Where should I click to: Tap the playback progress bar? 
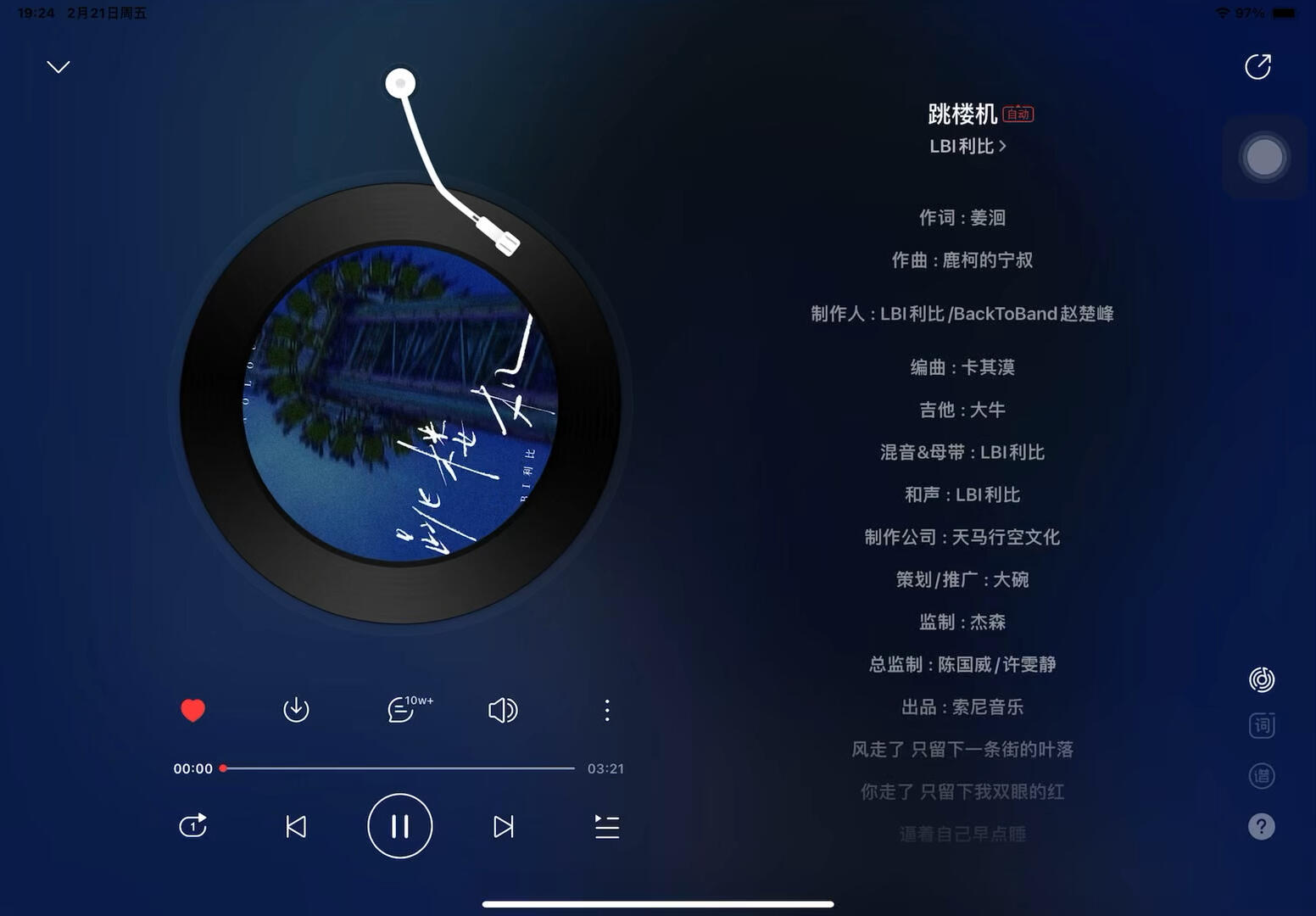coord(399,768)
